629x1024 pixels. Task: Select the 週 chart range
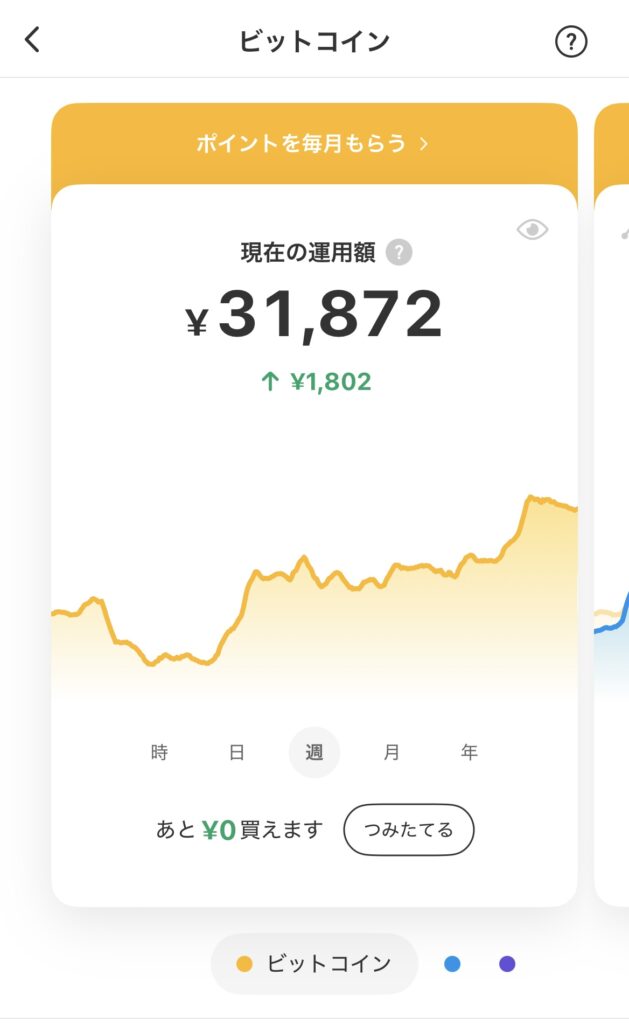click(314, 753)
